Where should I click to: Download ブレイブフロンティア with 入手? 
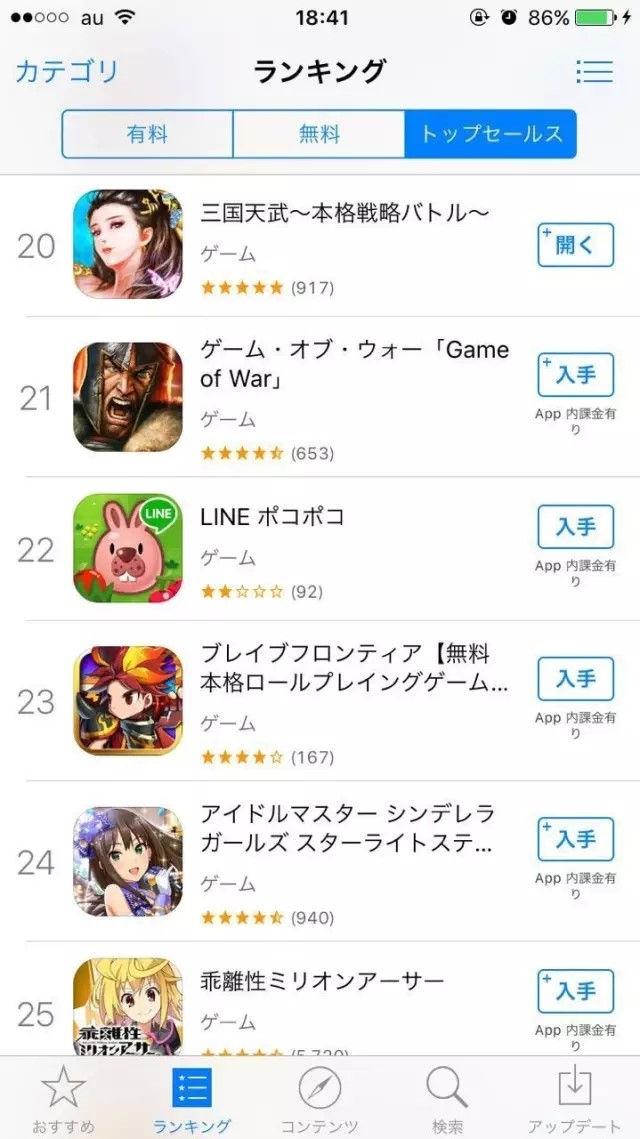click(x=575, y=679)
